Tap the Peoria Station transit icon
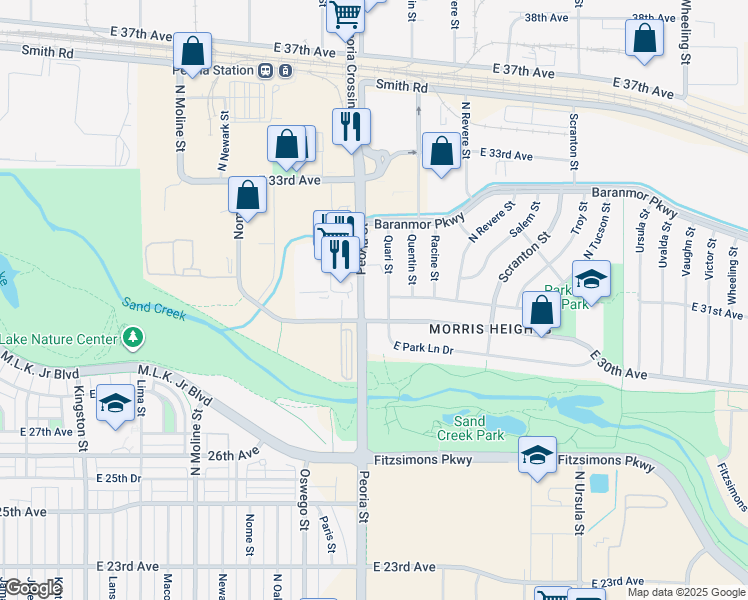 pos(267,71)
